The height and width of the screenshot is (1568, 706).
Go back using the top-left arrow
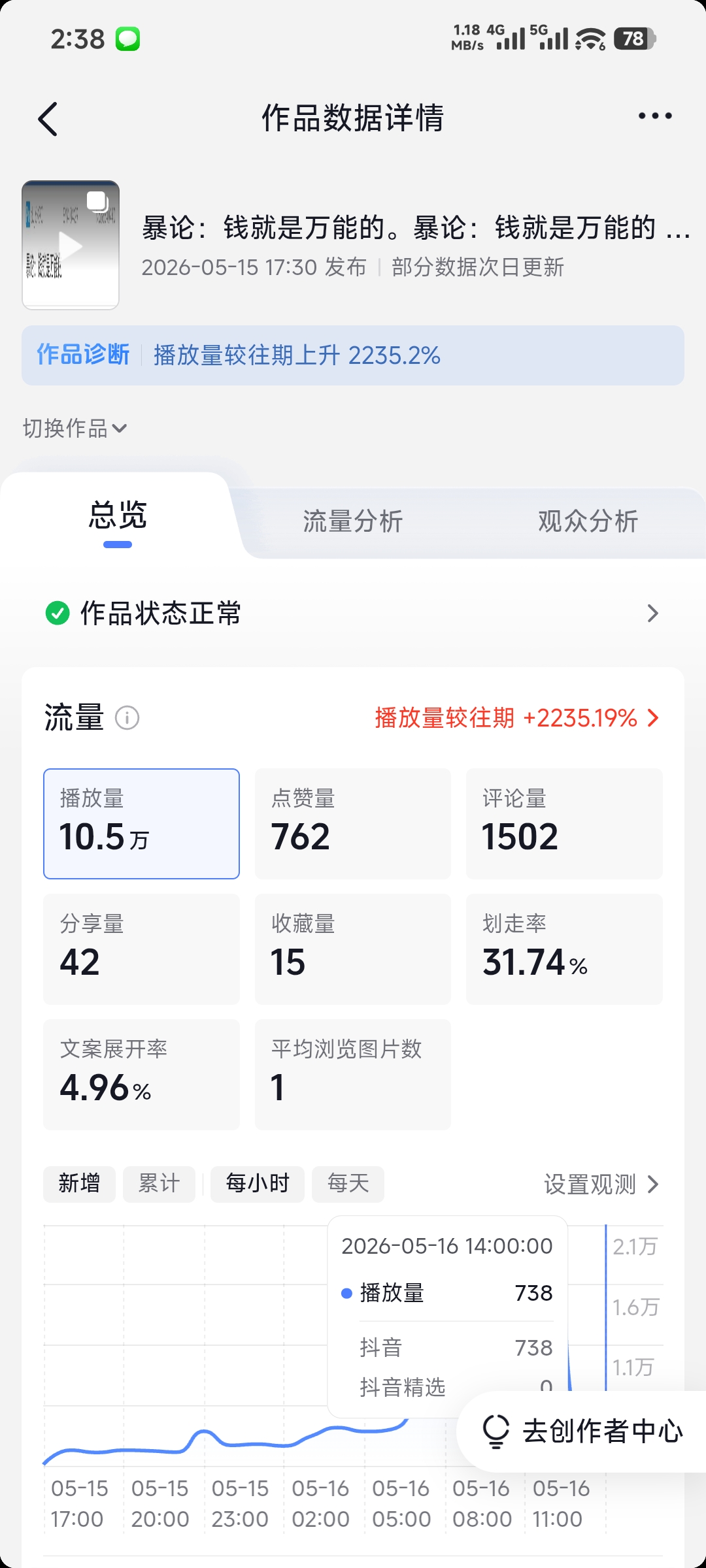pos(48,119)
